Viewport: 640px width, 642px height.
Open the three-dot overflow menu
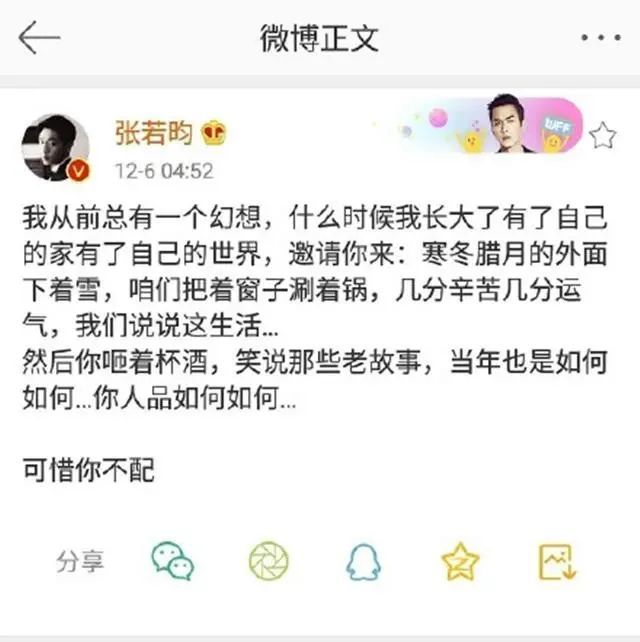[600, 38]
